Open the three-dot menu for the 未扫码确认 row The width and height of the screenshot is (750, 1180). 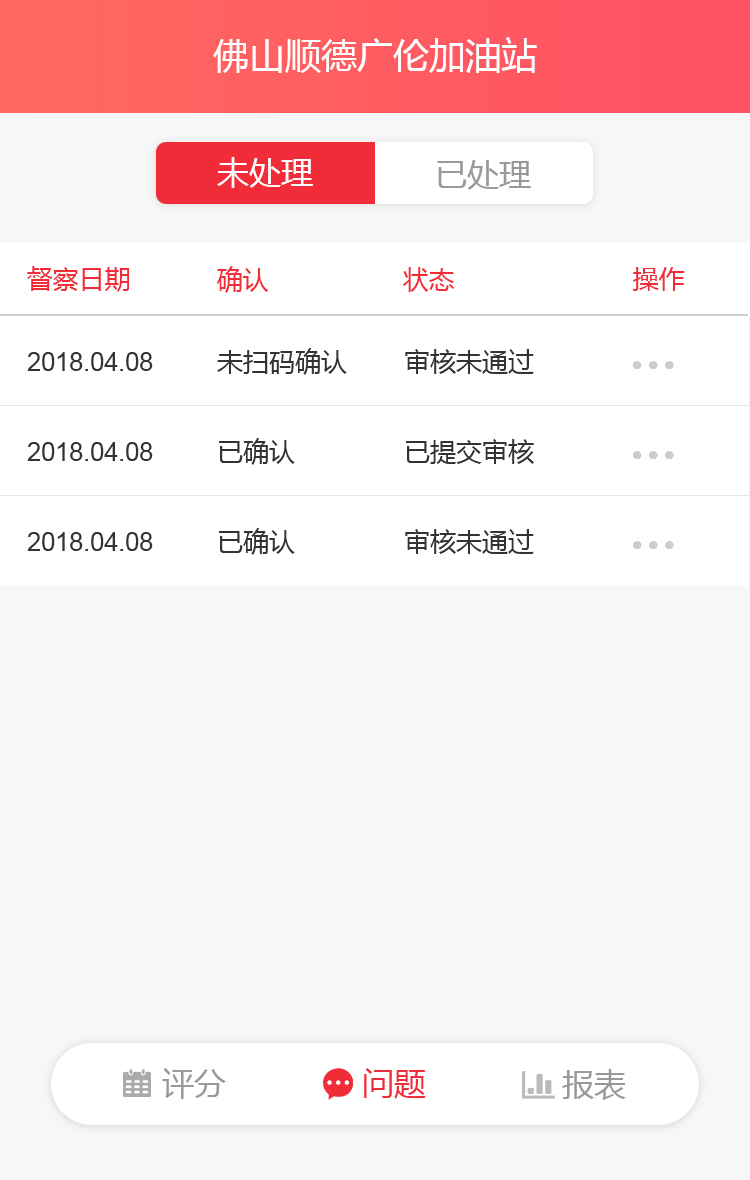[653, 365]
